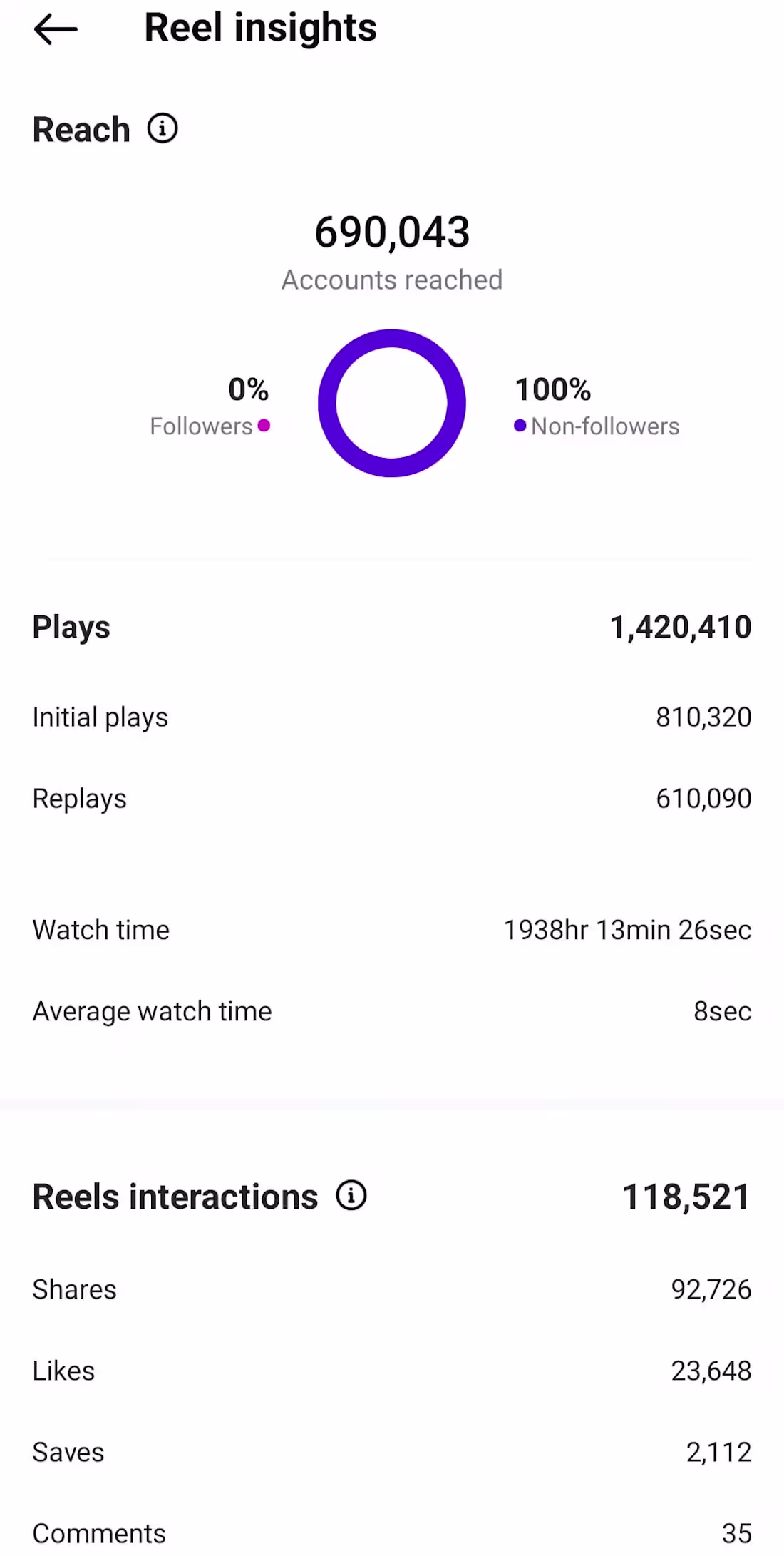Click the Watch time value
This screenshot has width=784, height=1556.
click(x=626, y=929)
